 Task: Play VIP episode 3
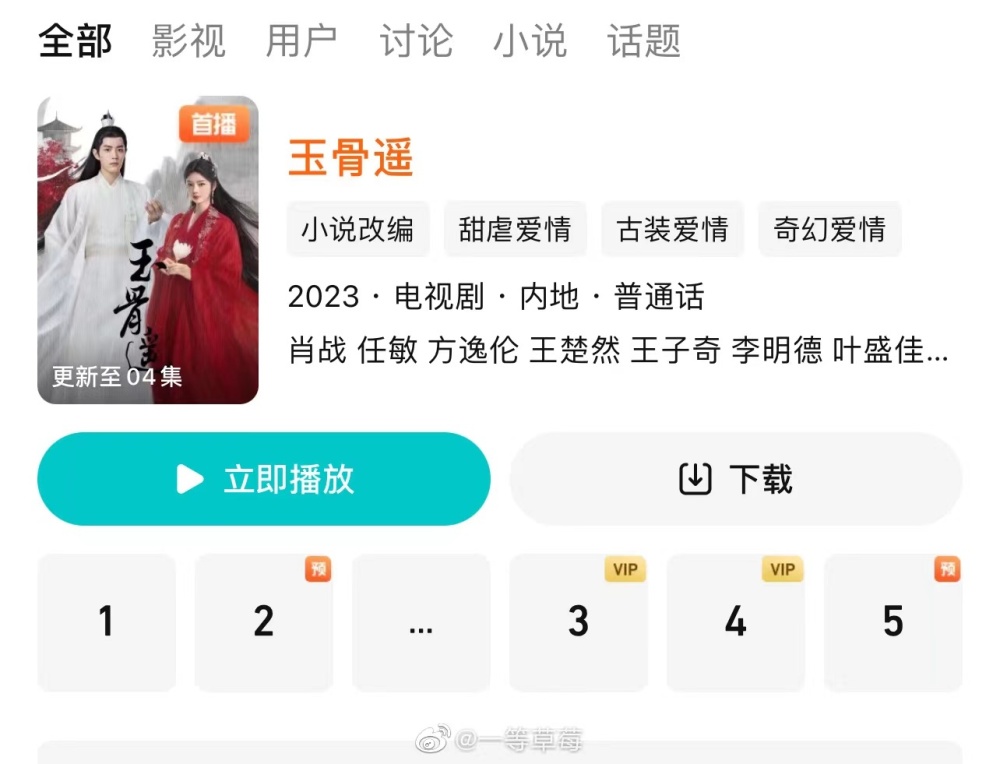(x=578, y=622)
